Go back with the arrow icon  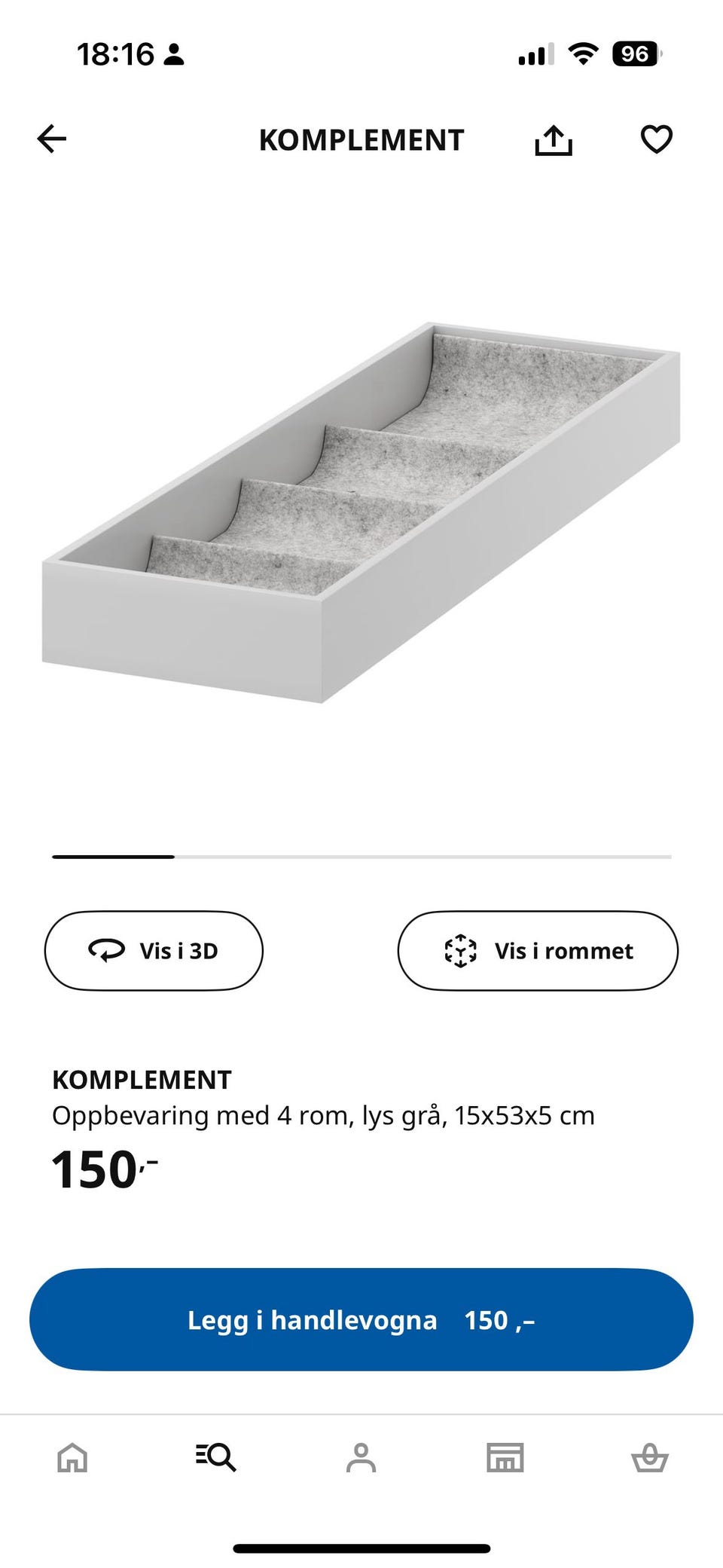tap(51, 139)
